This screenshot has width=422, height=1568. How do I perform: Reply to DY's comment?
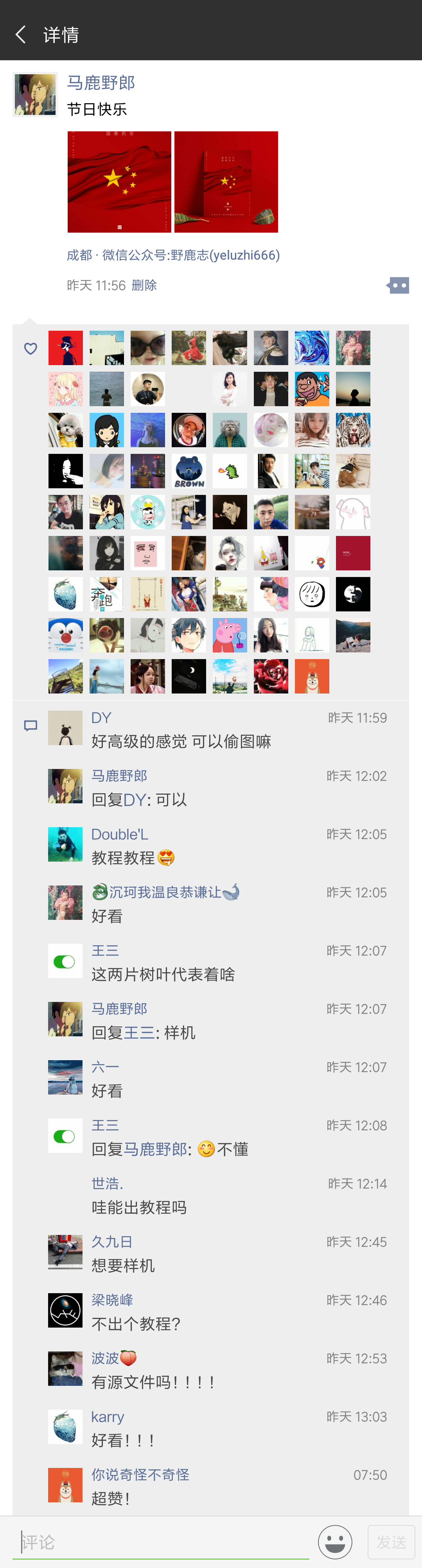pyautogui.click(x=181, y=742)
